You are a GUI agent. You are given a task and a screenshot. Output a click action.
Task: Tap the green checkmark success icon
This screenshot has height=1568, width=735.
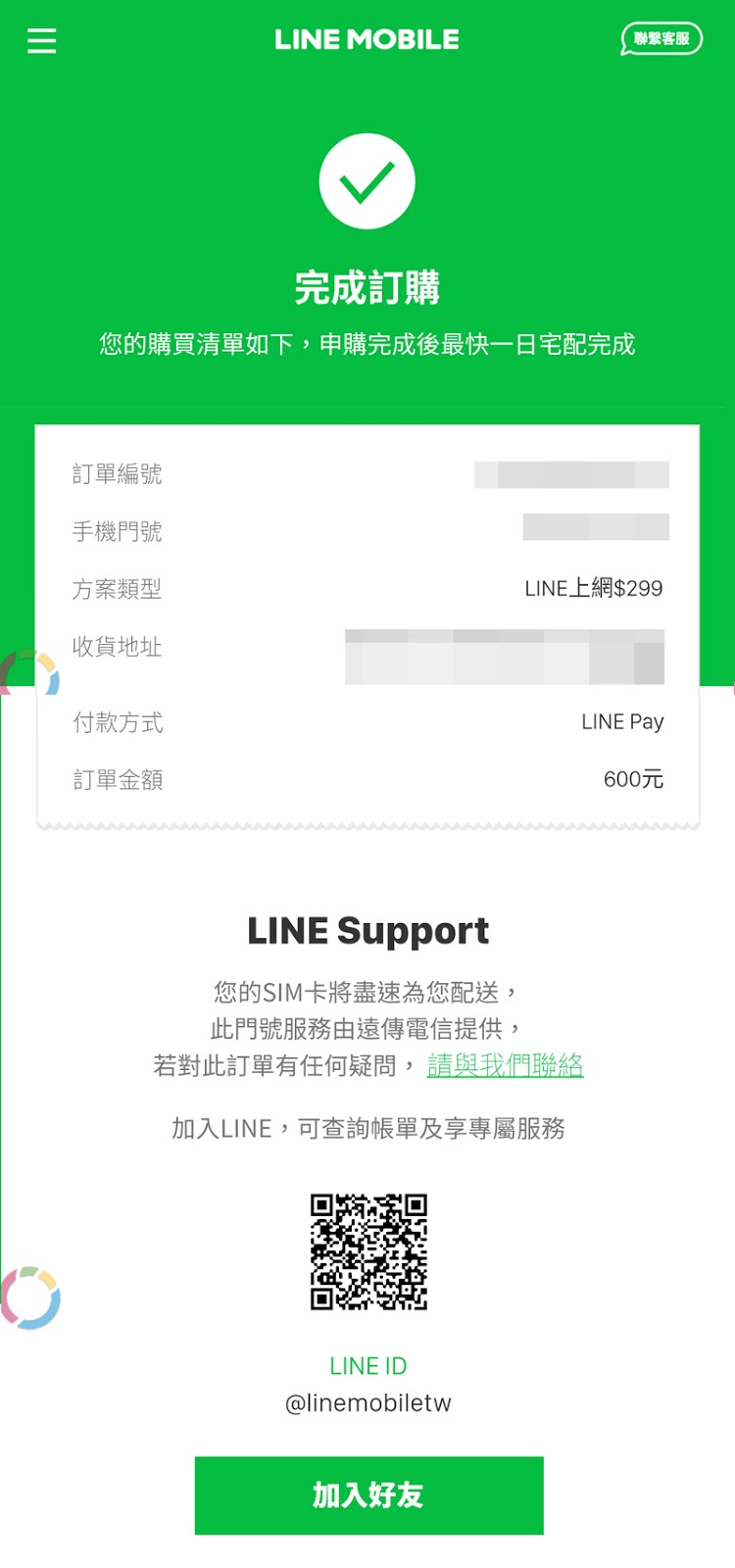(367, 180)
